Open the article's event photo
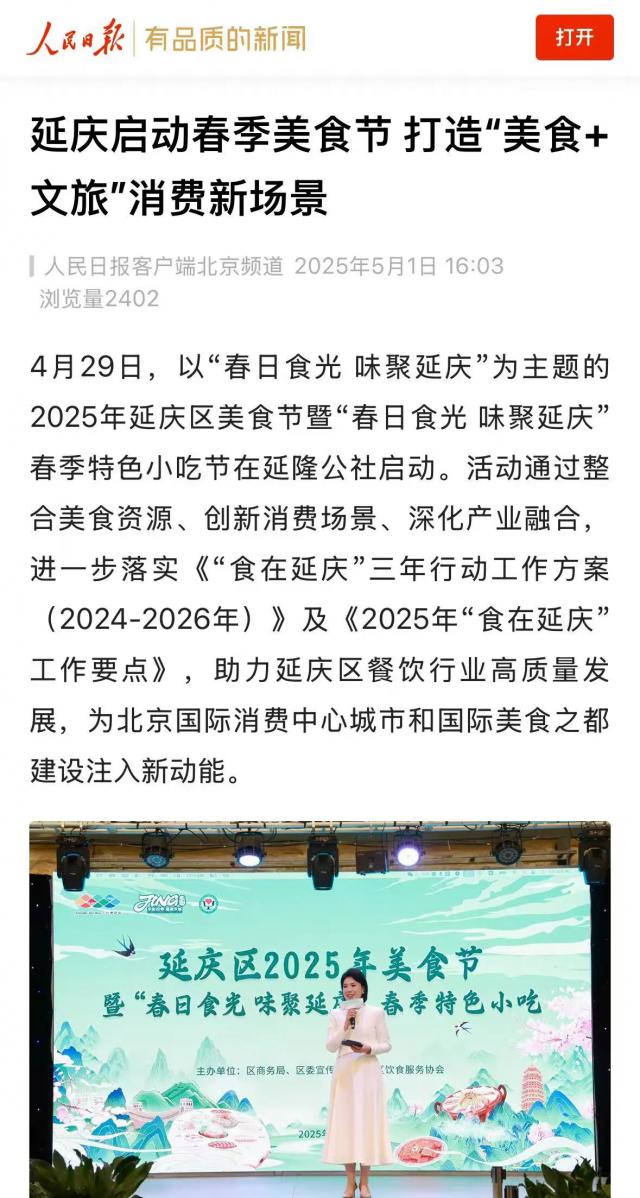 point(320,1010)
